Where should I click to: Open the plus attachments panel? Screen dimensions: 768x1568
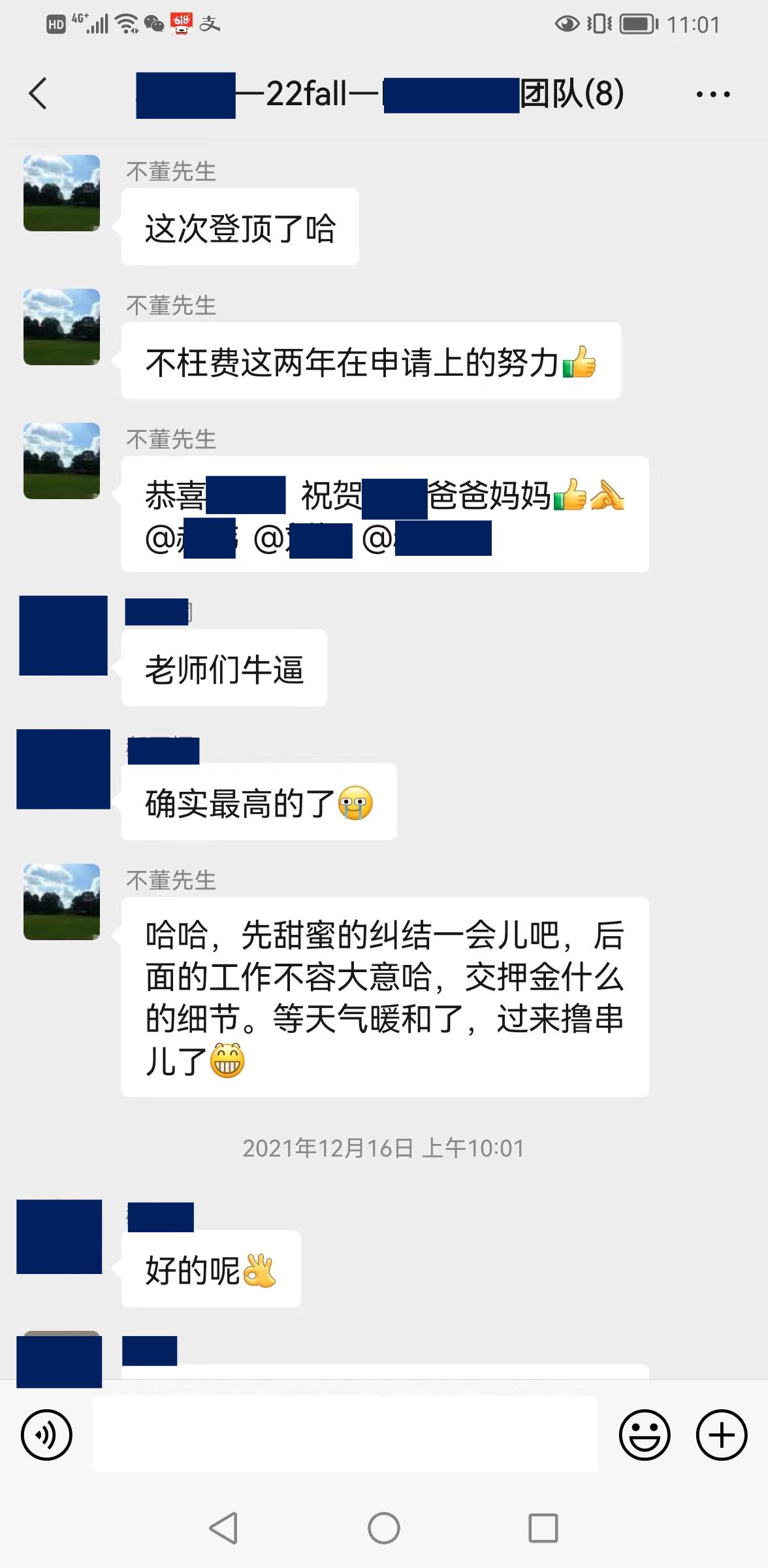721,1435
